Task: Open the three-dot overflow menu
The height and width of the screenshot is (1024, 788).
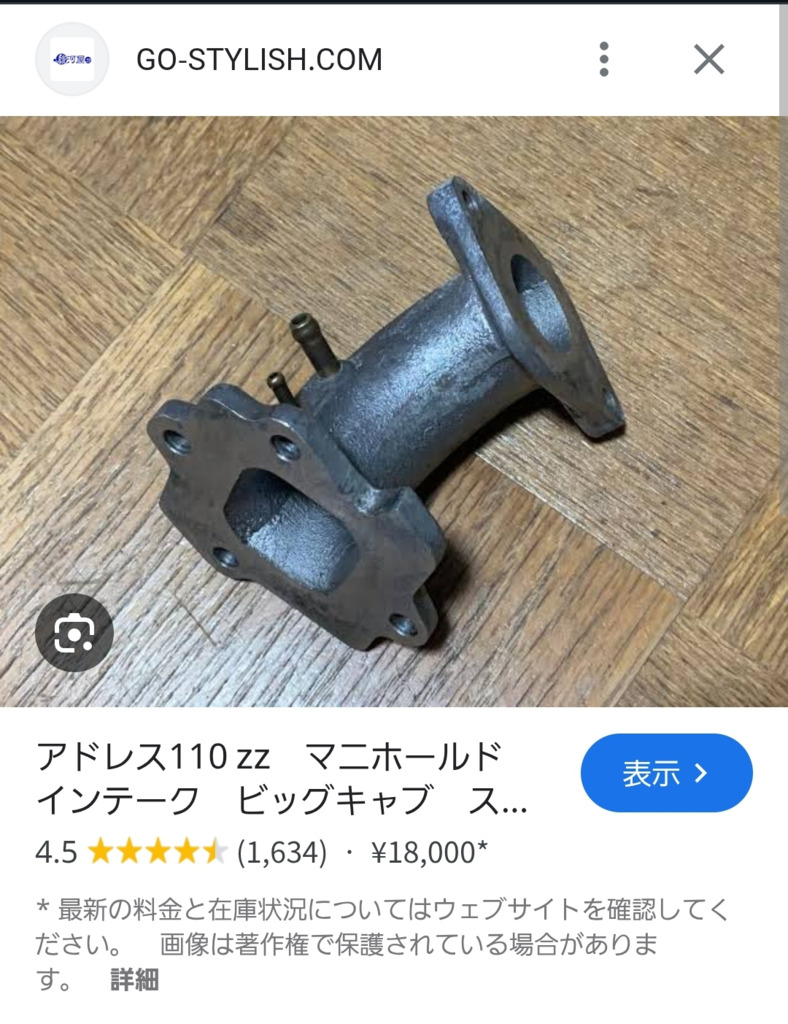Action: coord(603,60)
